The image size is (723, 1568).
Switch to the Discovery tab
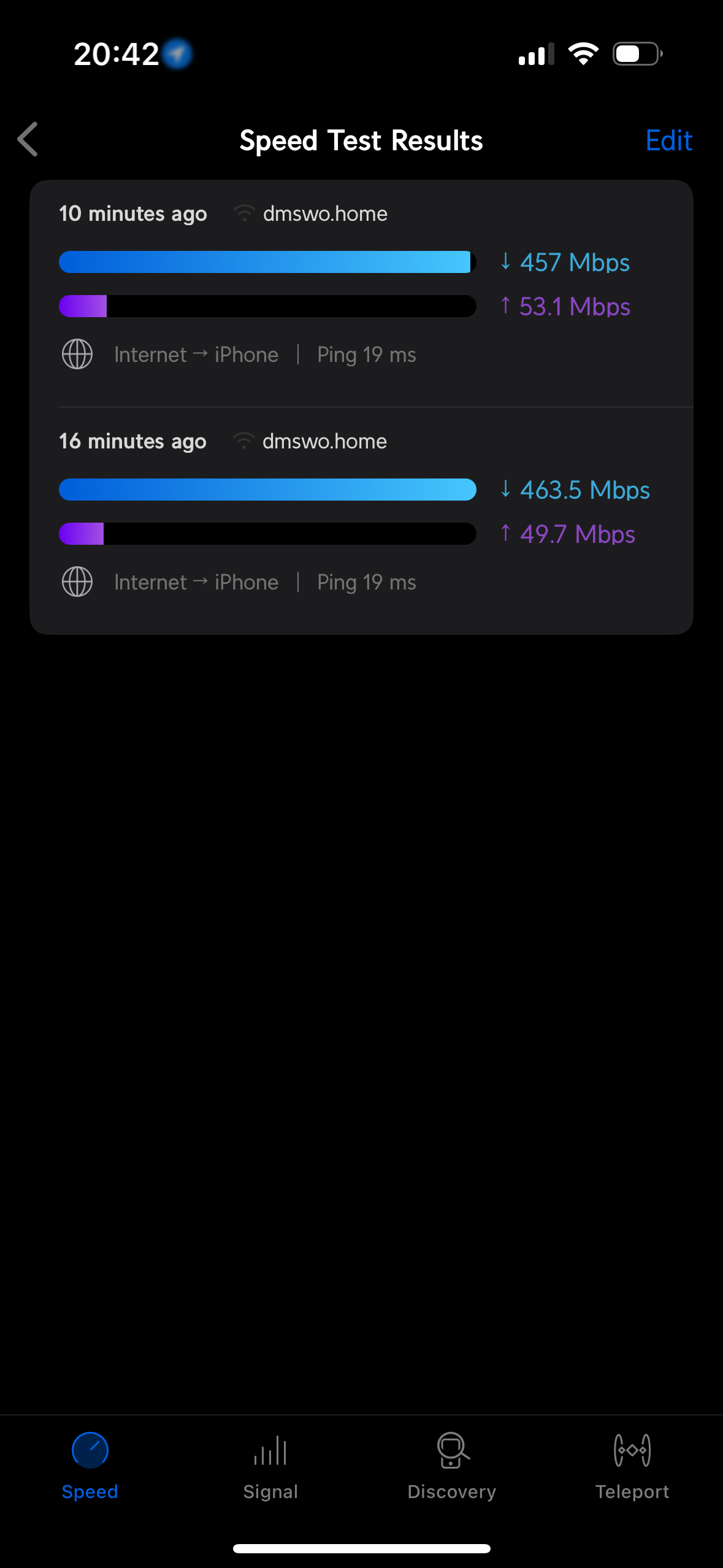coord(452,1466)
